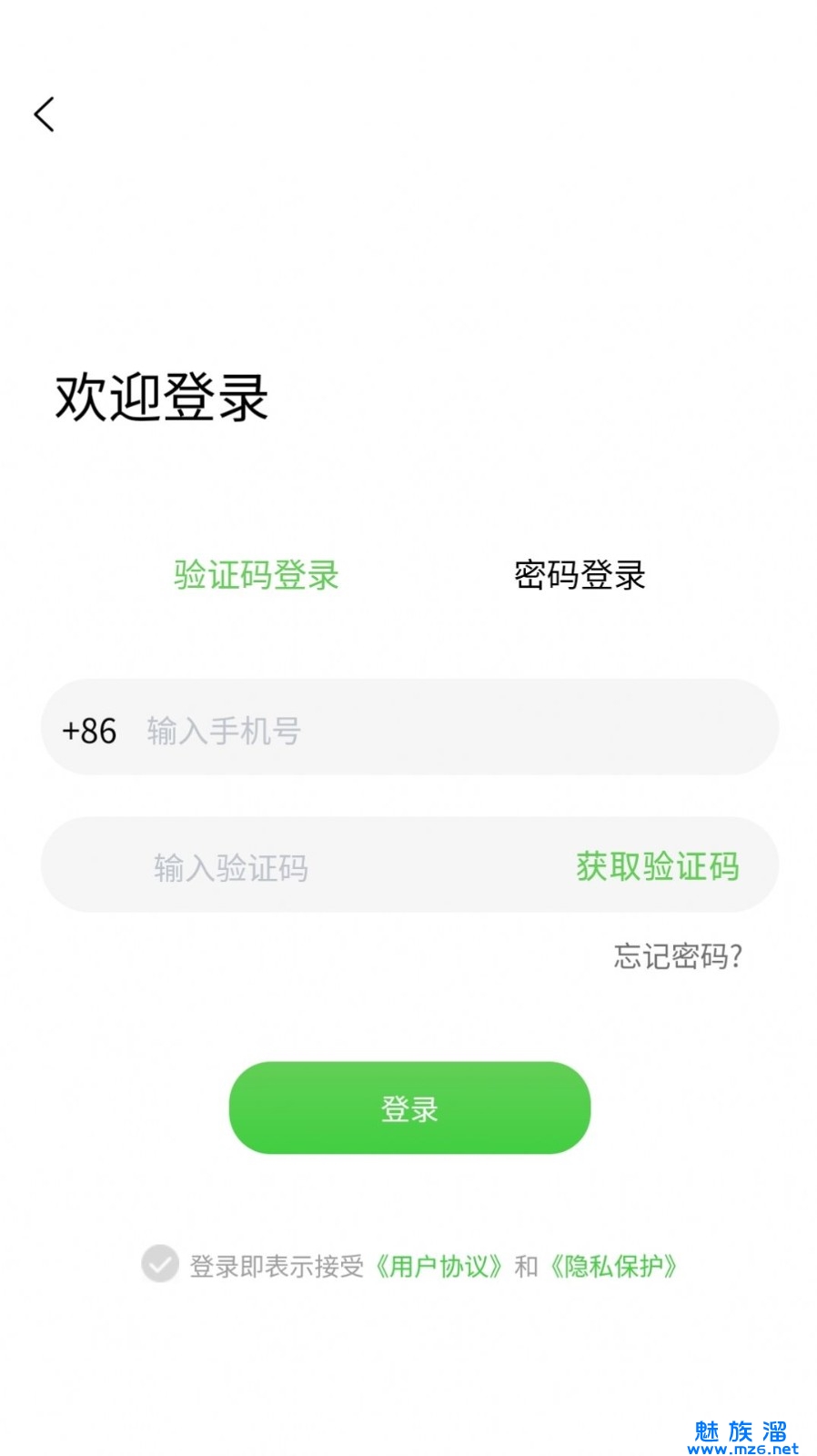Image resolution: width=817 pixels, height=1456 pixels.
Task: Go back using the top-left arrow
Action: pos(45,115)
